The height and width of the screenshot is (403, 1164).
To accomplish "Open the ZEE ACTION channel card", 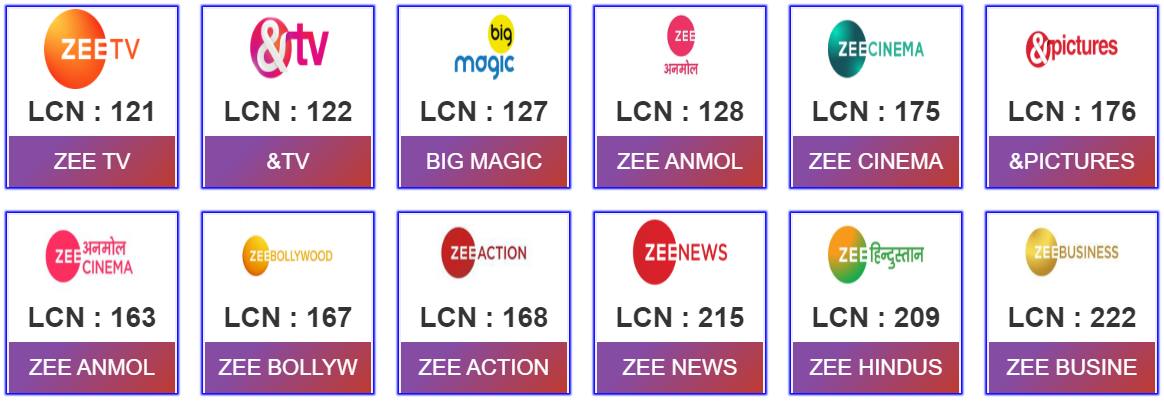I will (484, 304).
